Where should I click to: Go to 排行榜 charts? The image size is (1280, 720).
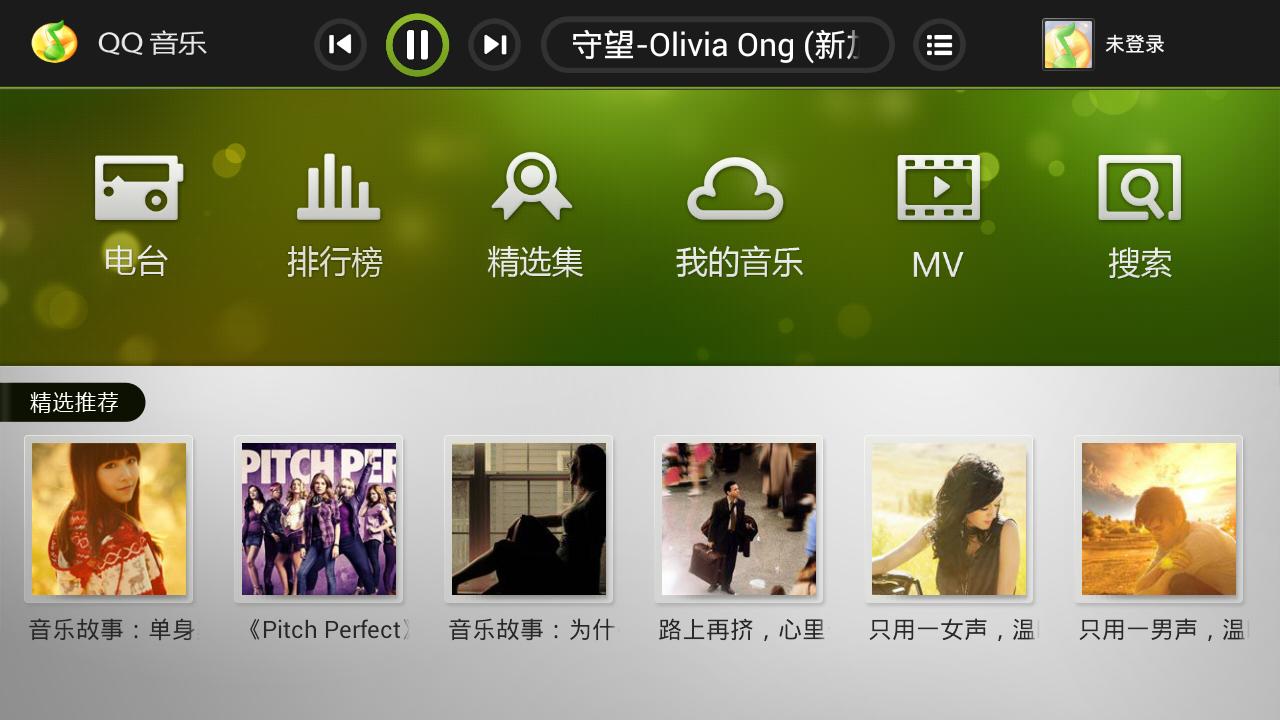point(336,216)
